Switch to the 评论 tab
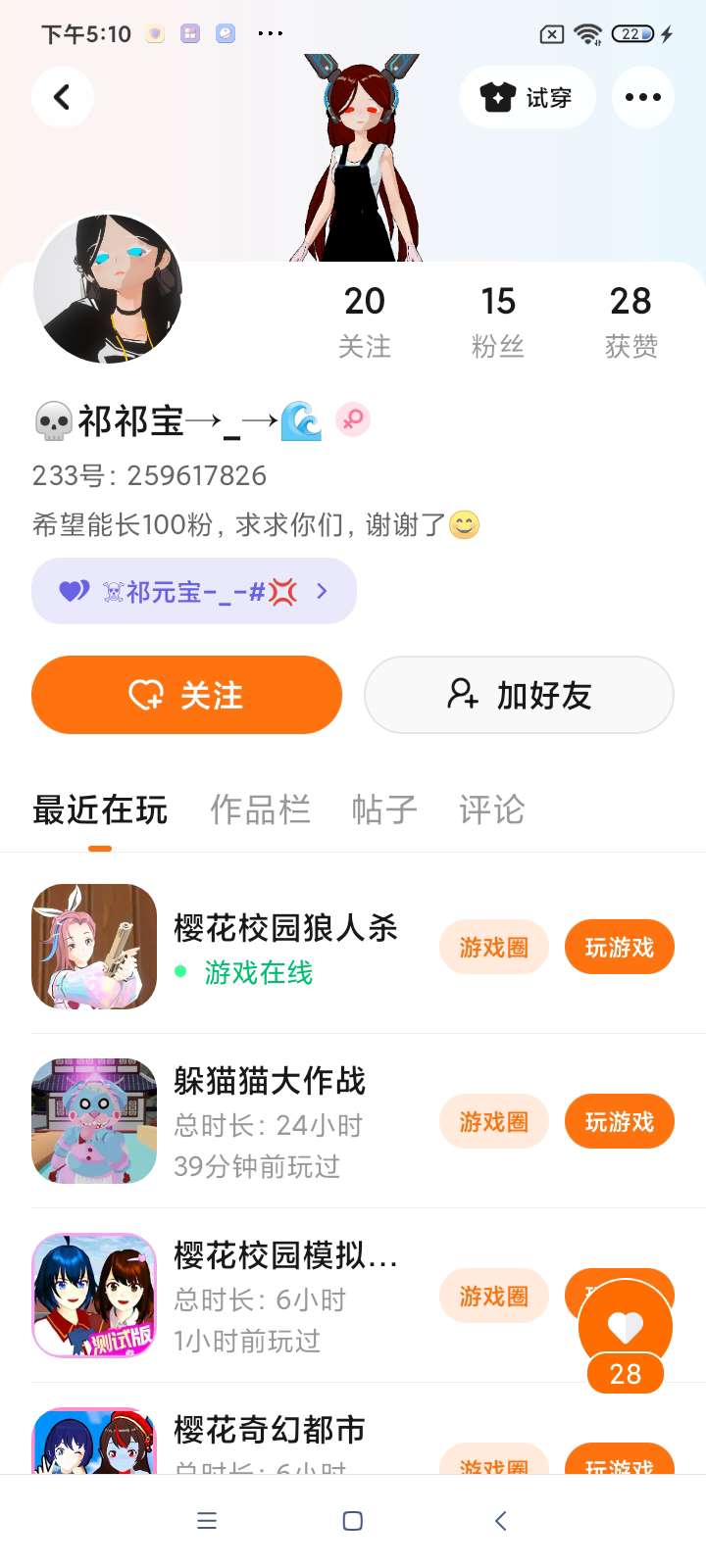The height and width of the screenshot is (1568, 706). click(x=491, y=810)
